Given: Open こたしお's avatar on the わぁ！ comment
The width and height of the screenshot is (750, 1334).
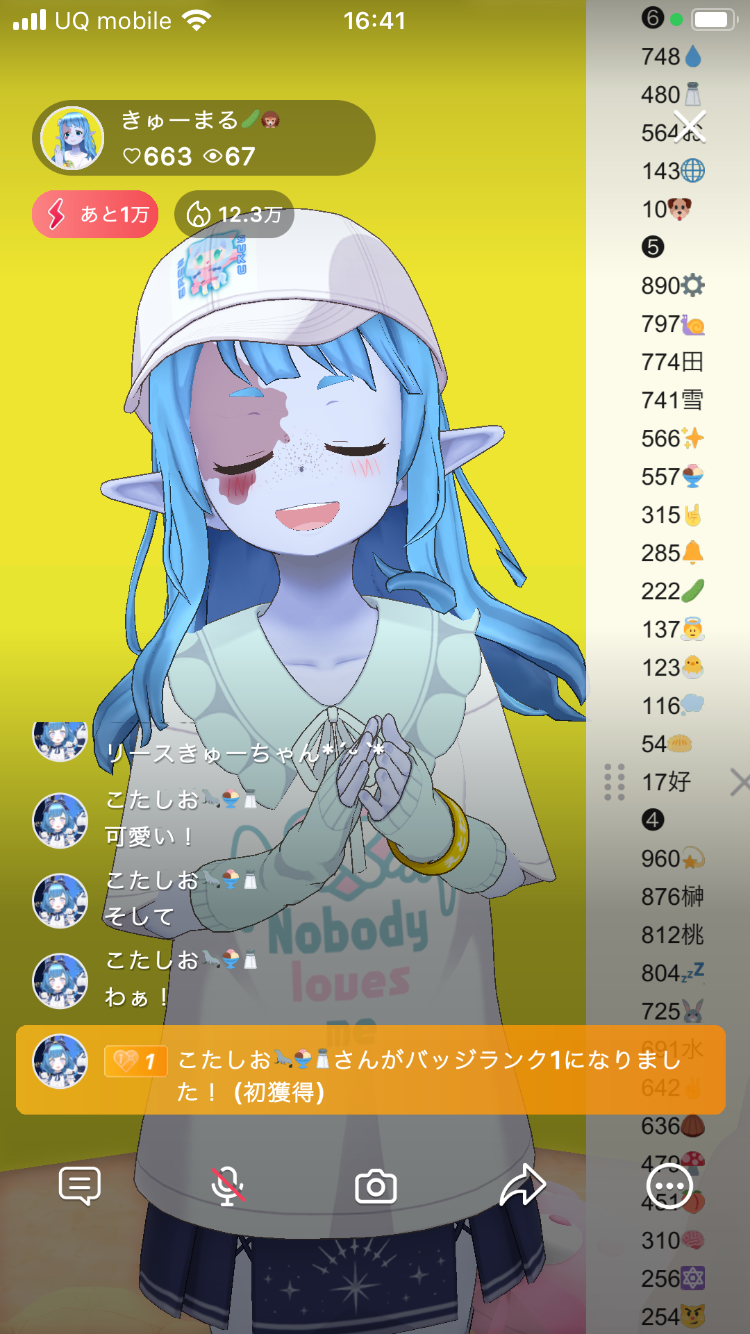Looking at the screenshot, I should (x=60, y=980).
